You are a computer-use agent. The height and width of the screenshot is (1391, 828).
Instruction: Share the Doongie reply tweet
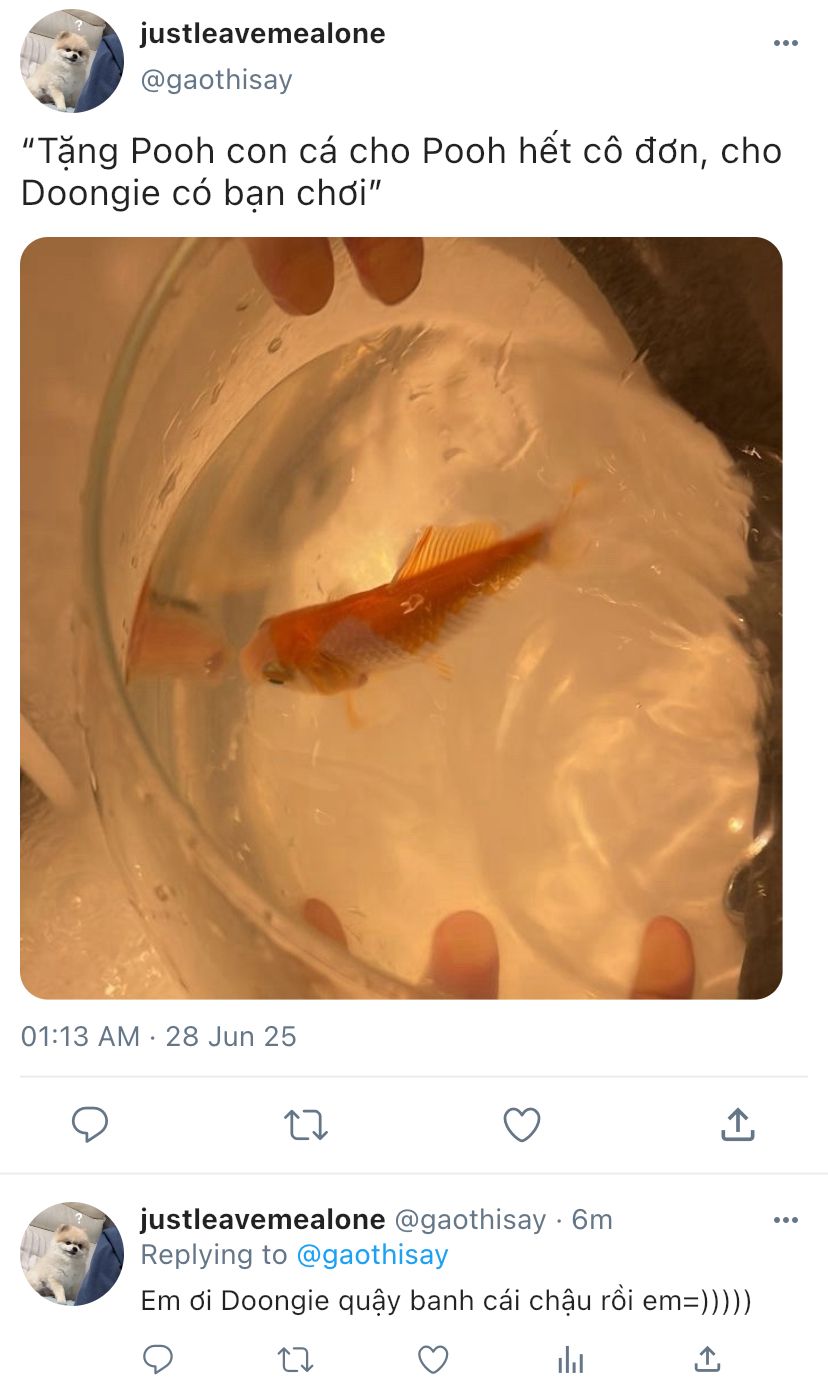coord(707,1359)
